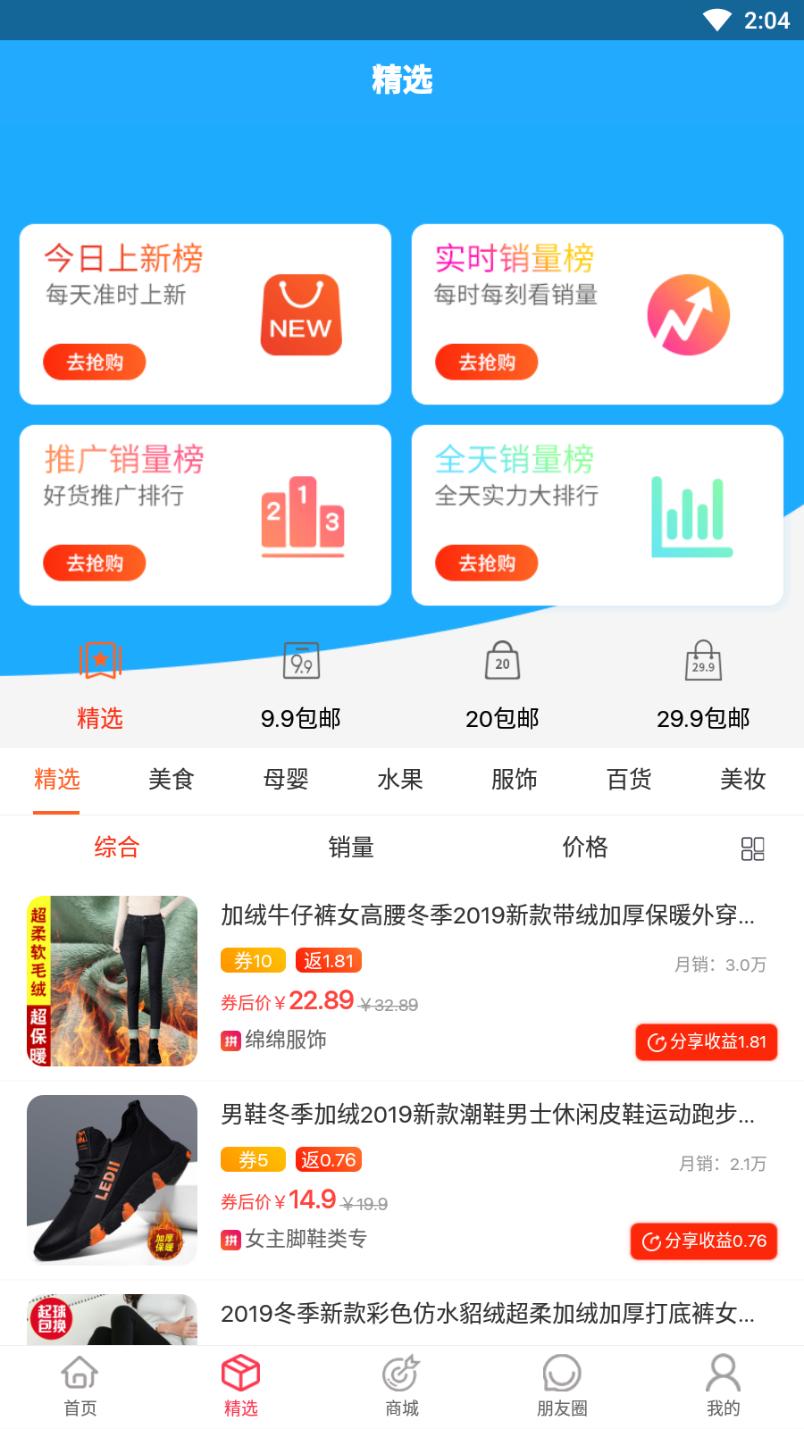Tap 去抢购 on the 今日上新榜 card
This screenshot has width=804, height=1429.
coord(94,362)
